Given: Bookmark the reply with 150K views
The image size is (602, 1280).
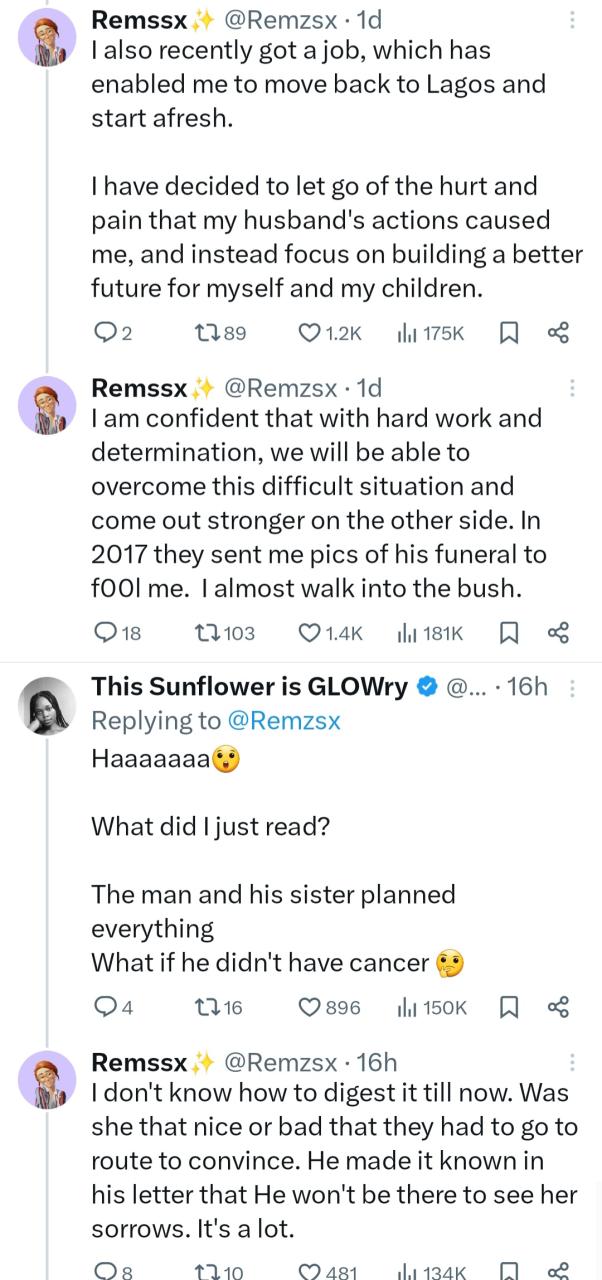Looking at the screenshot, I should coord(508,1007).
